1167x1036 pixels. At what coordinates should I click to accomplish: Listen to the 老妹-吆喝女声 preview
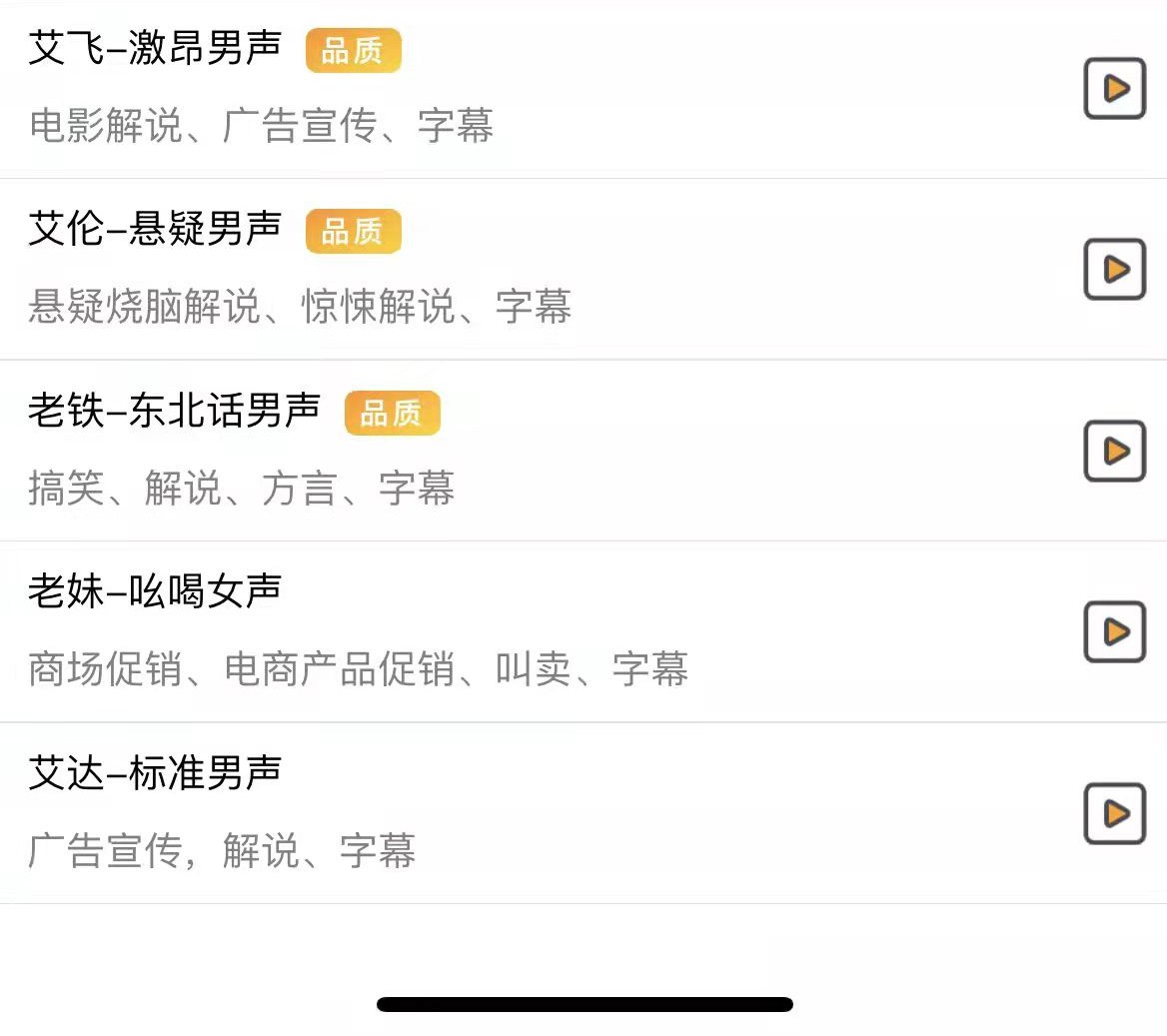1114,632
